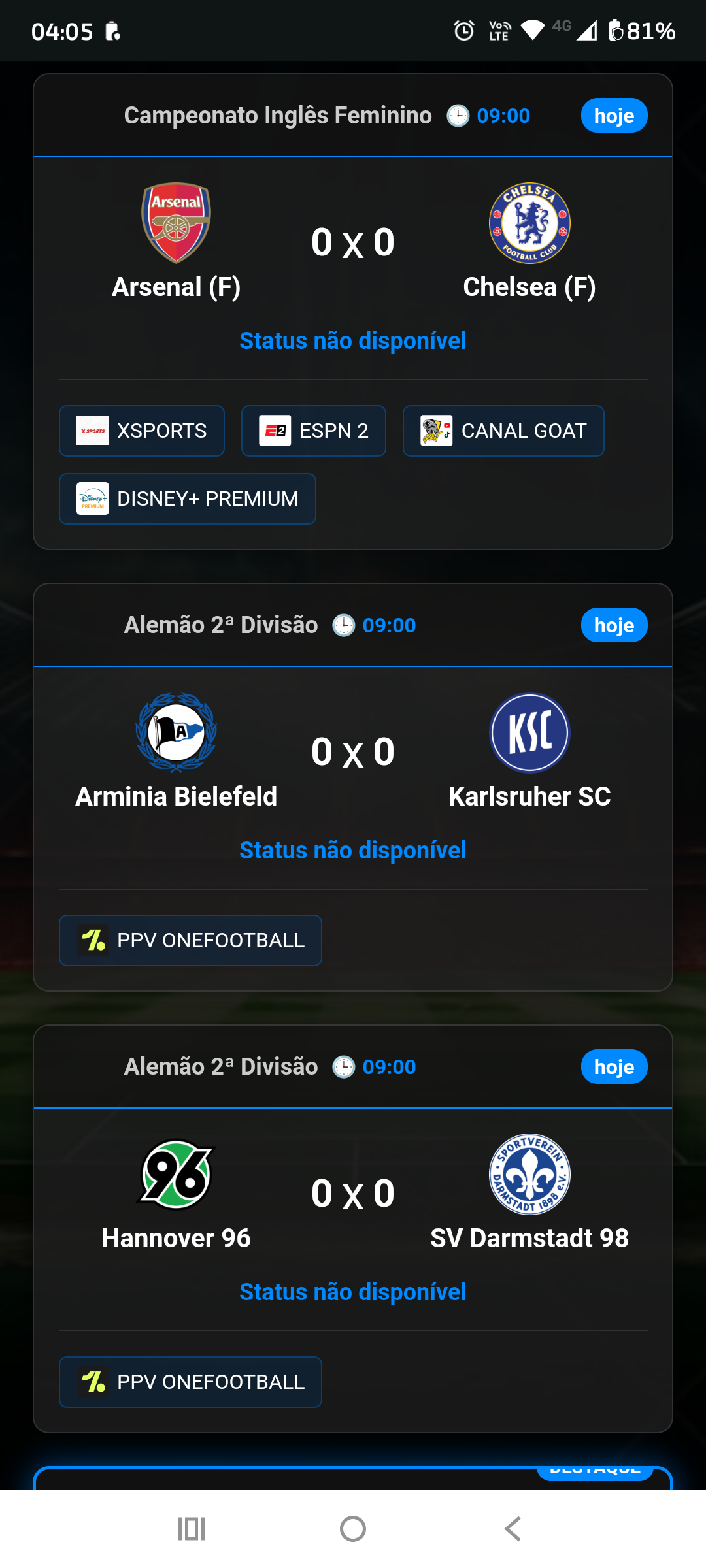The width and height of the screenshot is (706, 1568).
Task: Select XSPORTS for the Arsenal match
Action: pyautogui.click(x=141, y=431)
